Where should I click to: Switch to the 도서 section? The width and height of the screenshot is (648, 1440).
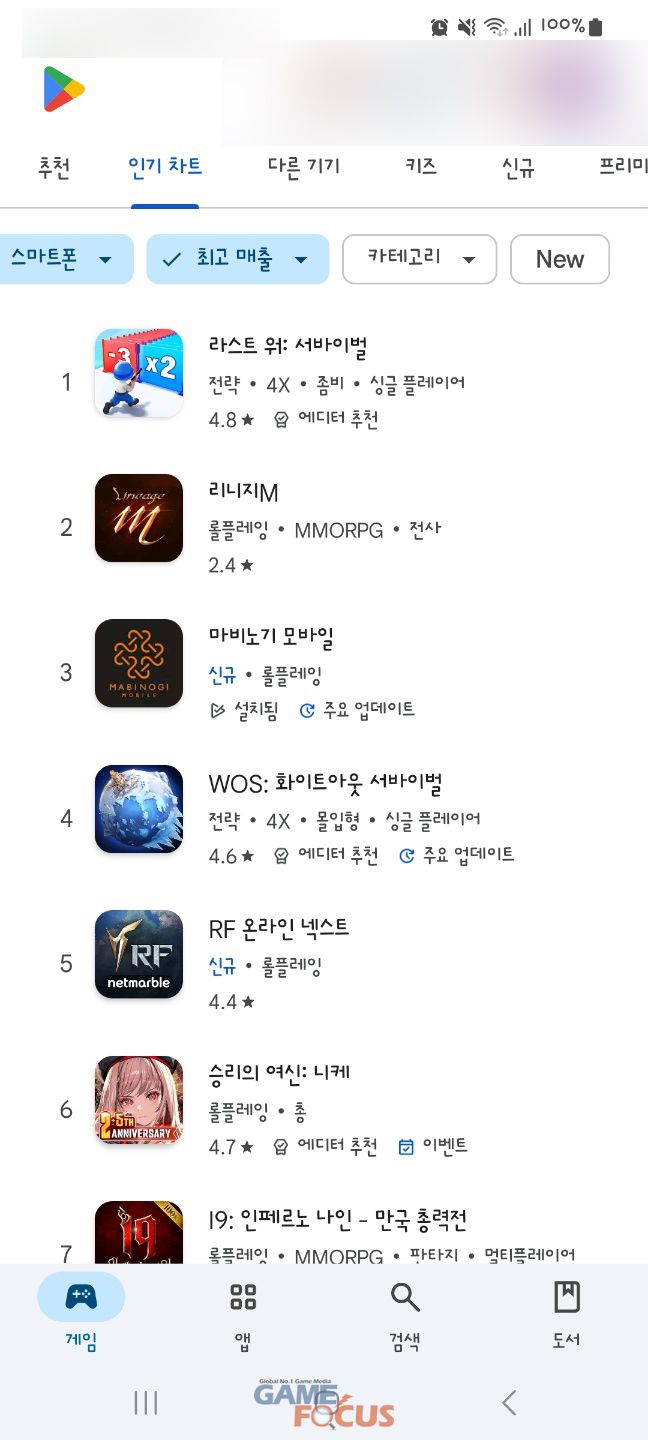(566, 1313)
